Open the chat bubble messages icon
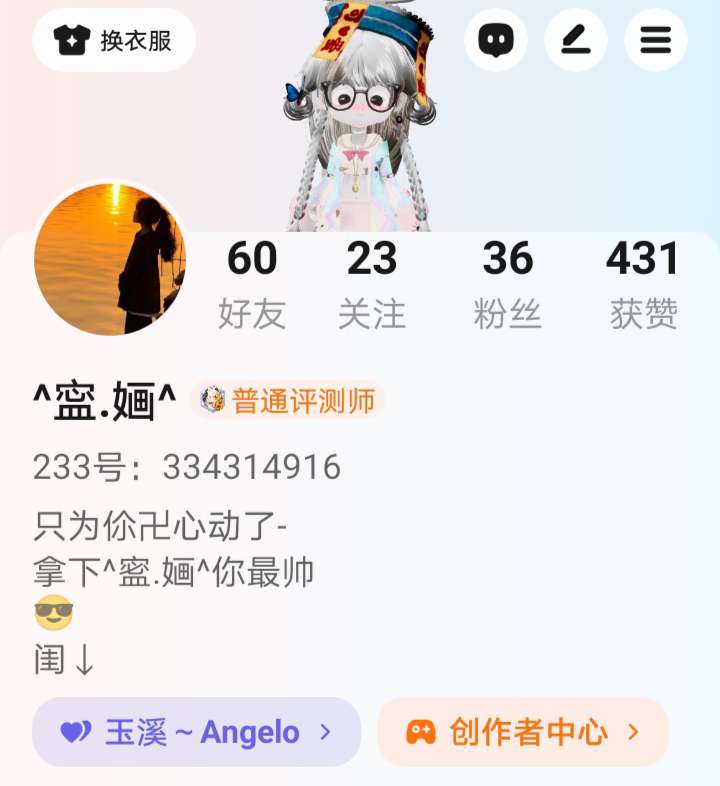720x786 pixels. click(496, 40)
